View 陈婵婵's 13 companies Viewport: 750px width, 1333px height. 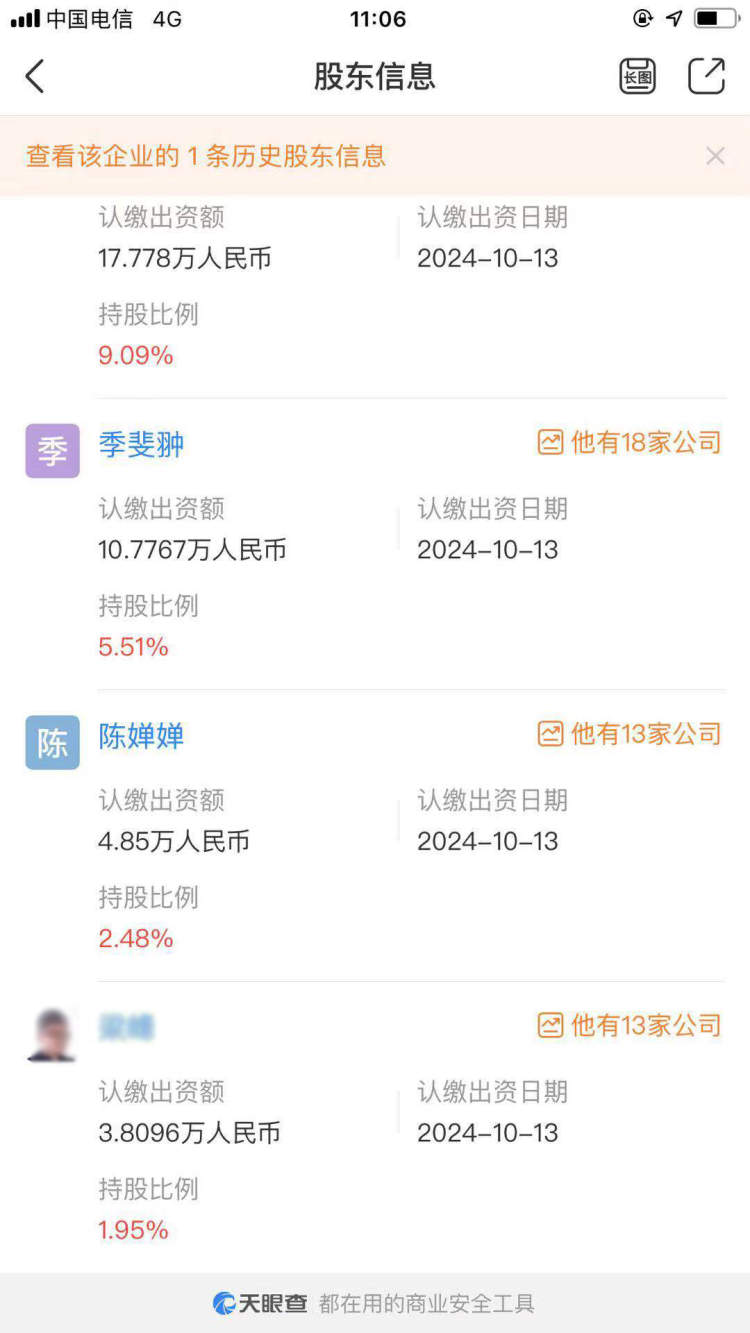629,734
